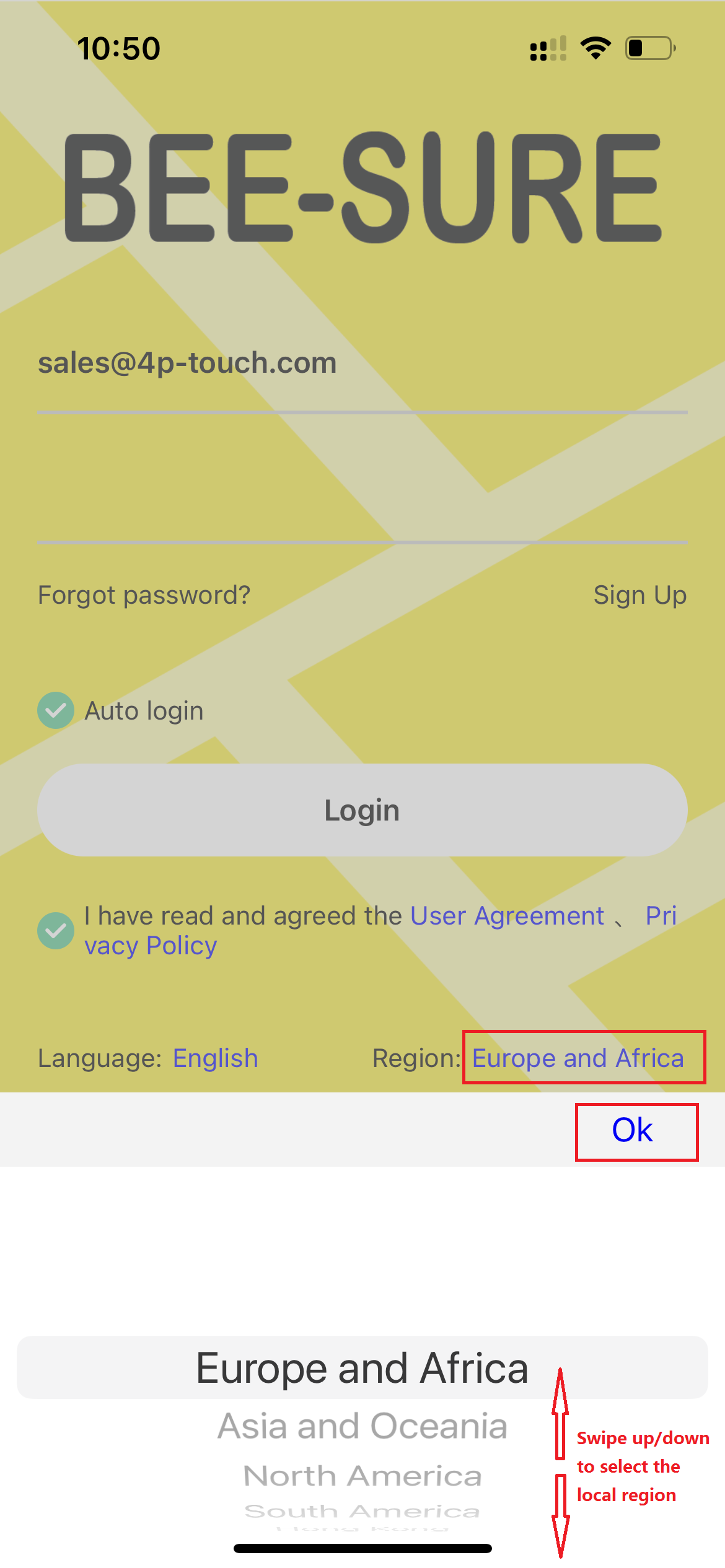
Task: Uncheck the agreement checkbox
Action: point(56,931)
